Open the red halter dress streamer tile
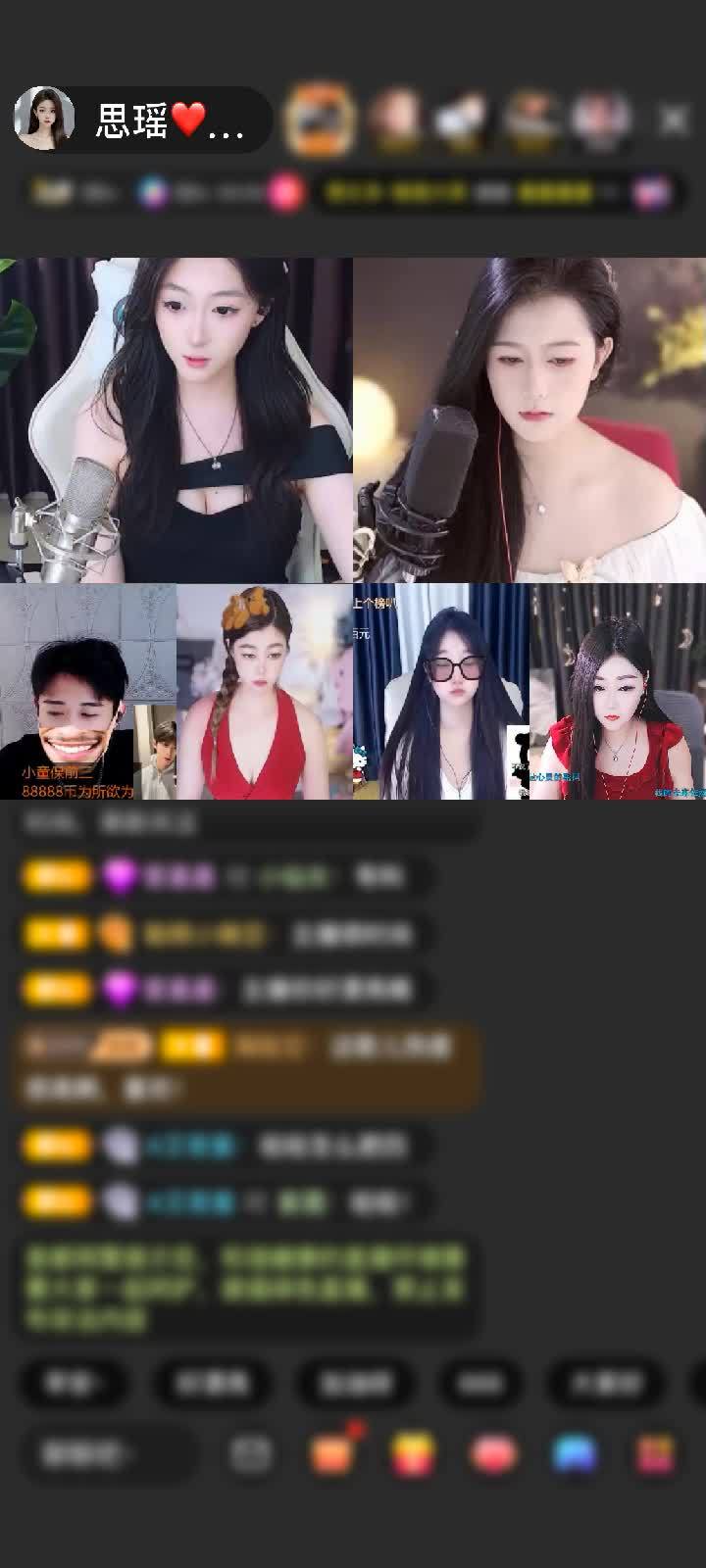 point(265,692)
